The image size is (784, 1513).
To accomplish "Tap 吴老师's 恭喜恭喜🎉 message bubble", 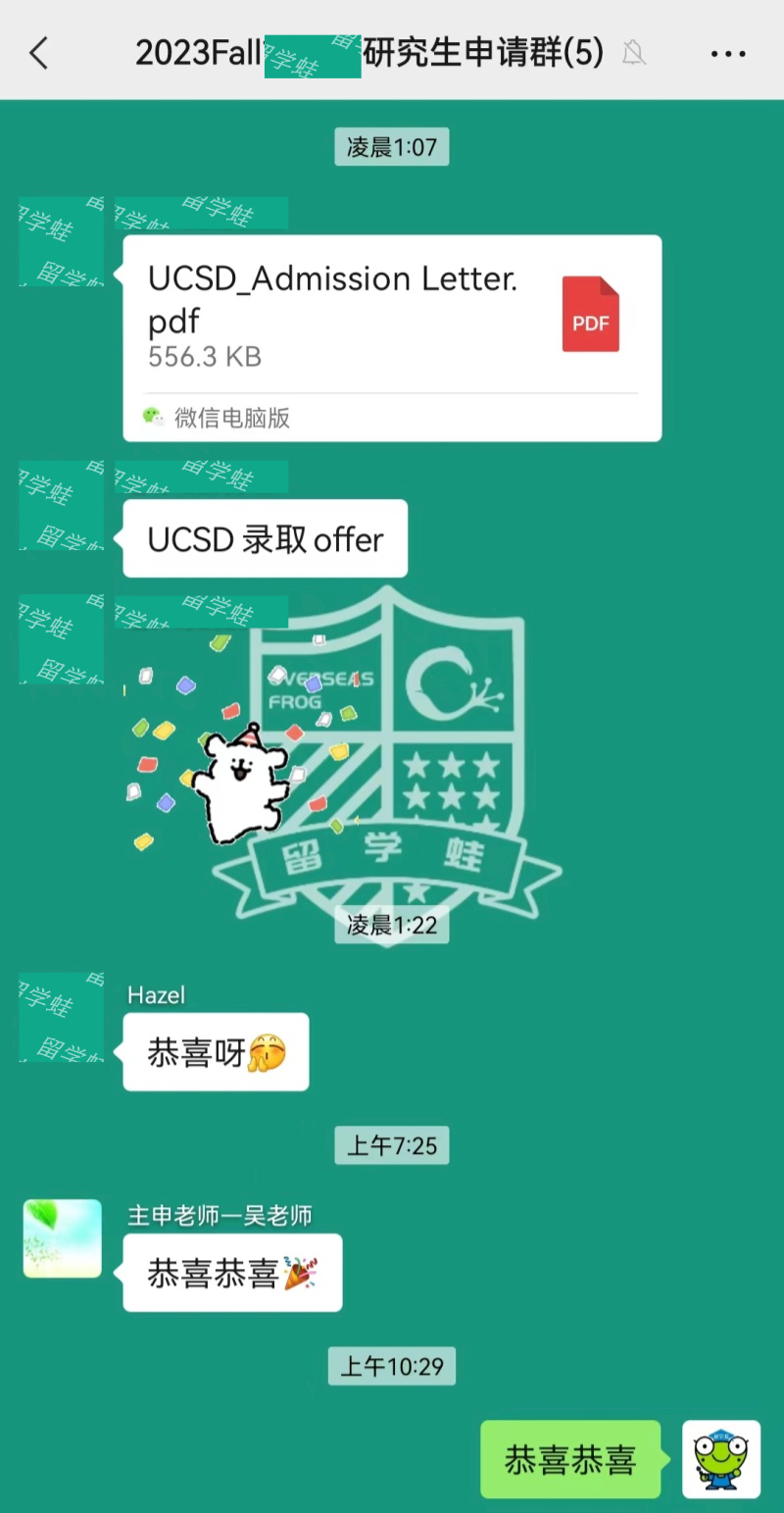I will 230,1272.
